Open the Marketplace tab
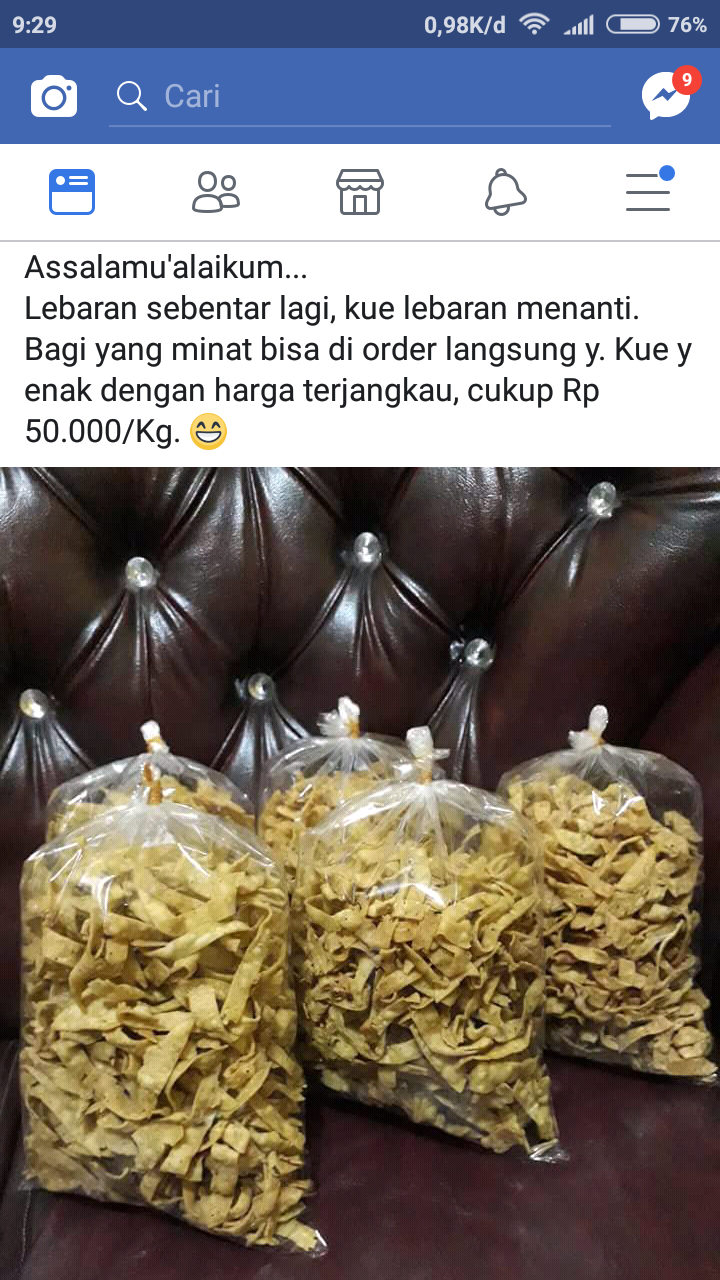720x1280 pixels. [x=360, y=192]
